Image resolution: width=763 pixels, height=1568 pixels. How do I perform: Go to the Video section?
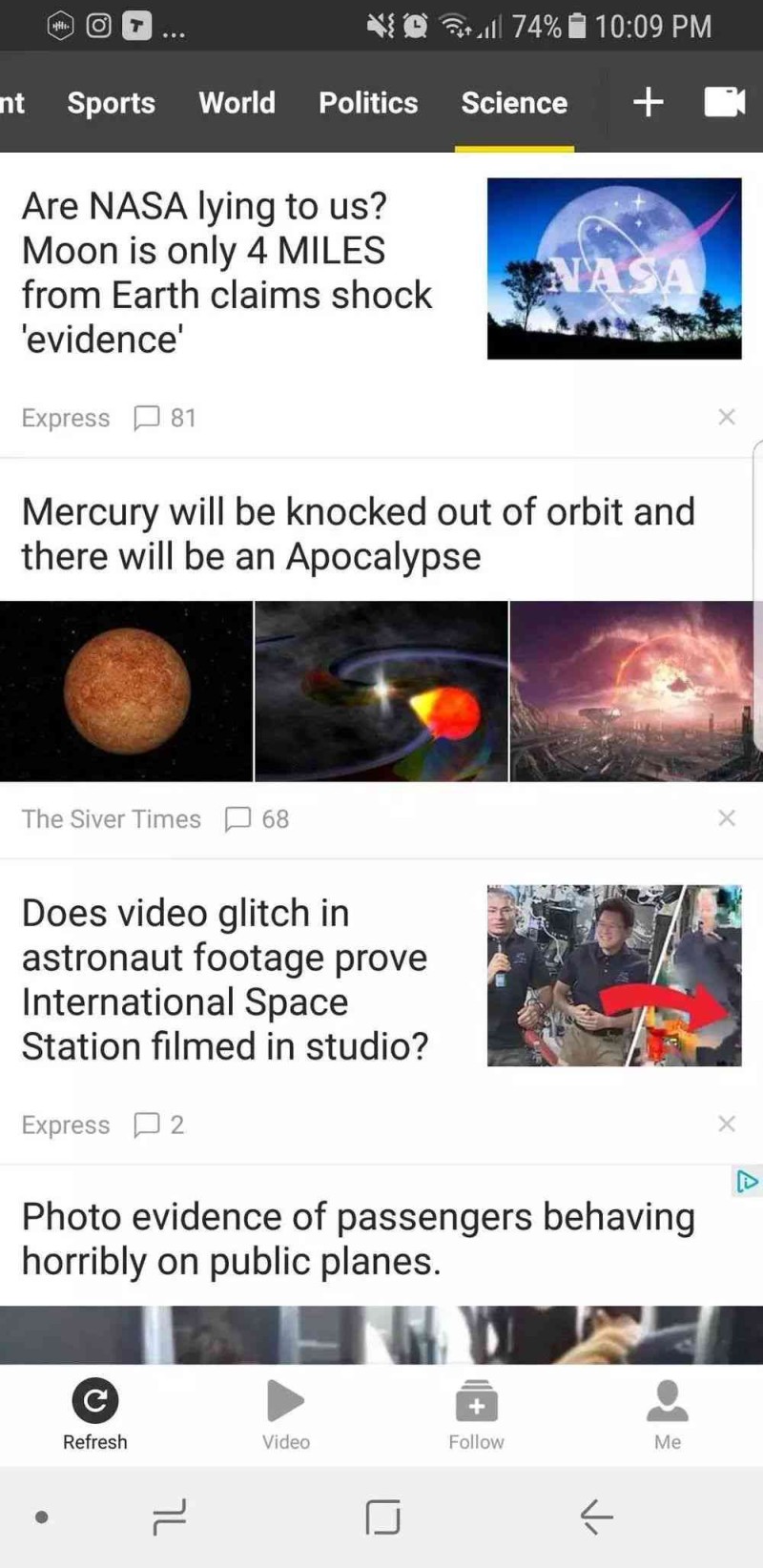point(286,1413)
